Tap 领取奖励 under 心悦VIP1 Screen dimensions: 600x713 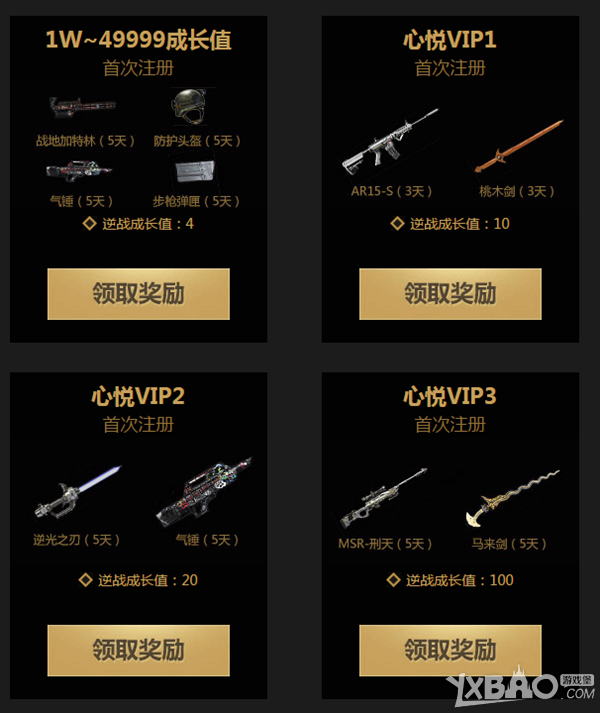(x=450, y=294)
